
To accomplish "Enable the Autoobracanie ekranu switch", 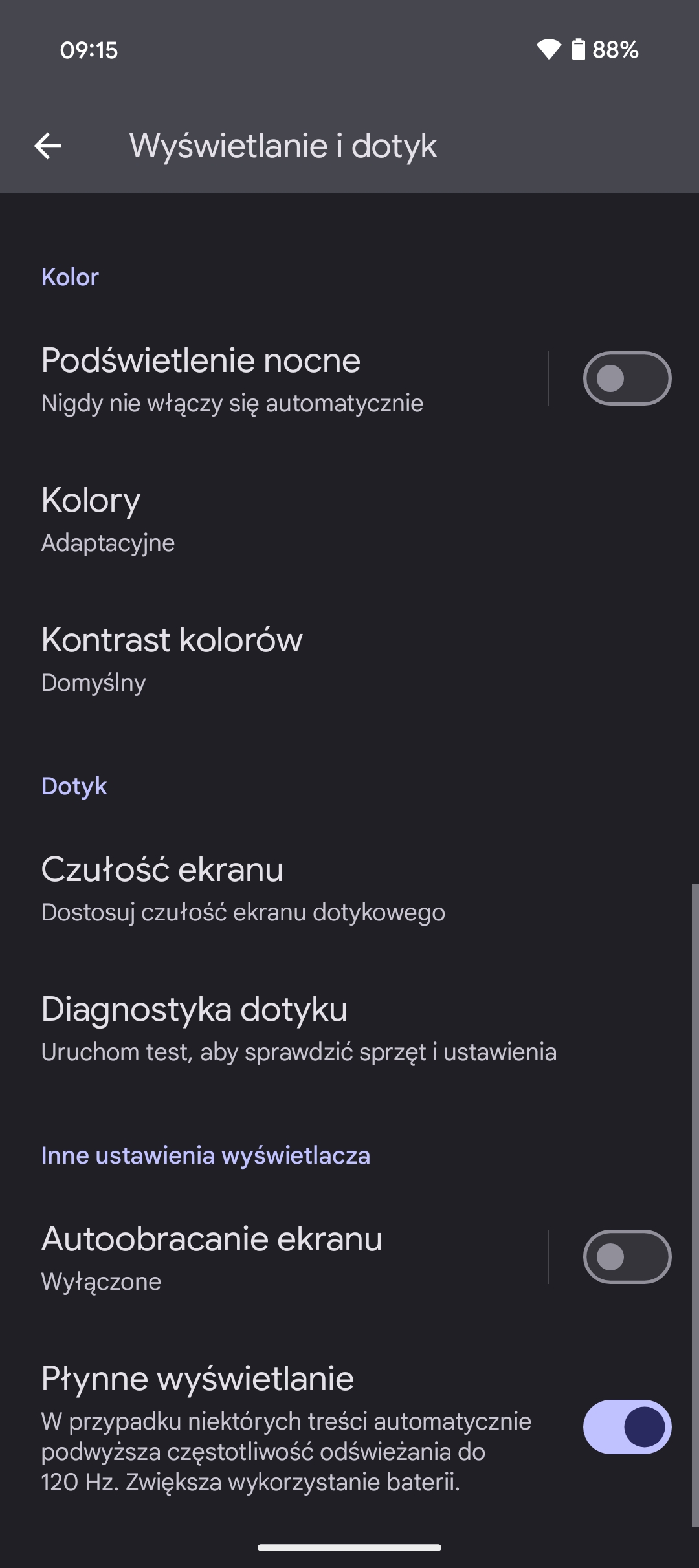I will [x=627, y=1257].
